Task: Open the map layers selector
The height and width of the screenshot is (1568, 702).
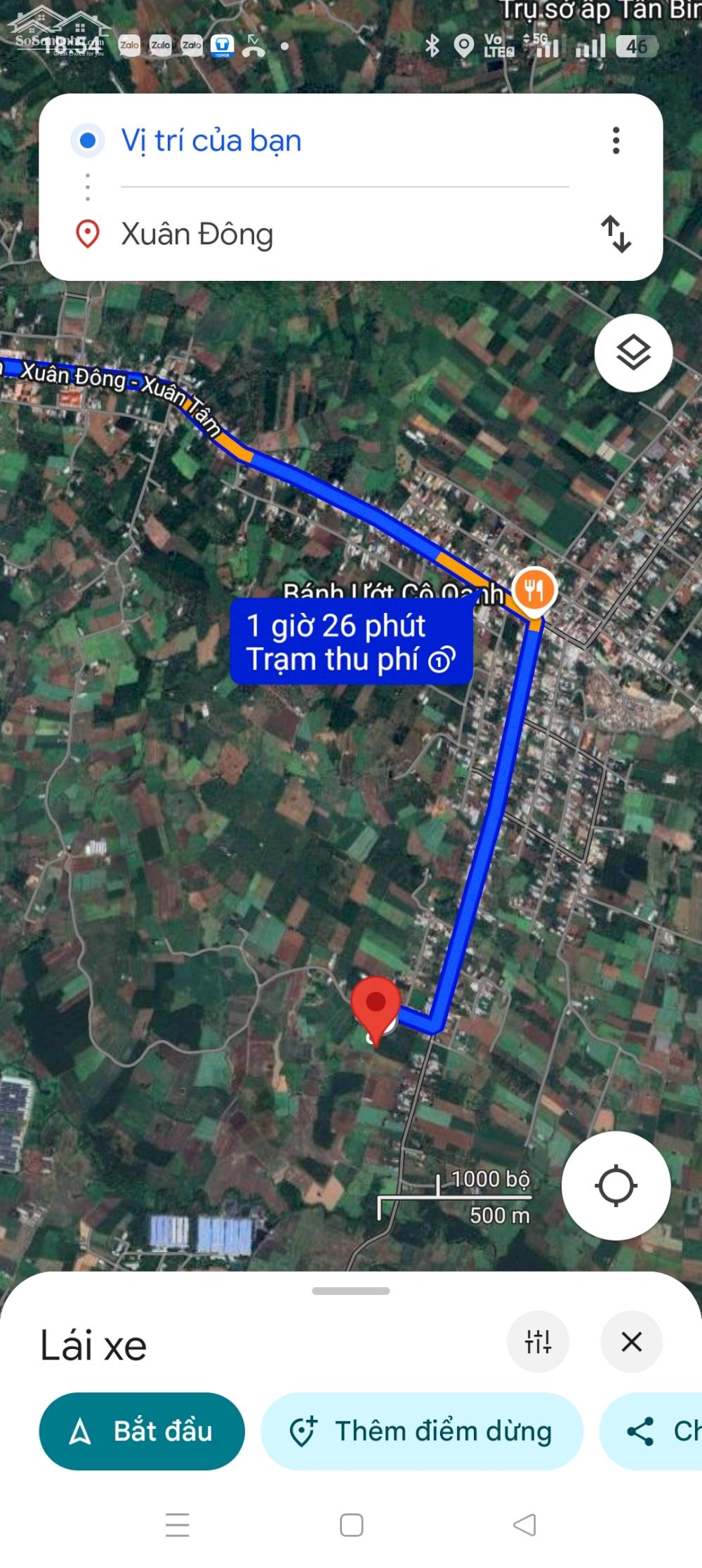Action: (x=633, y=353)
